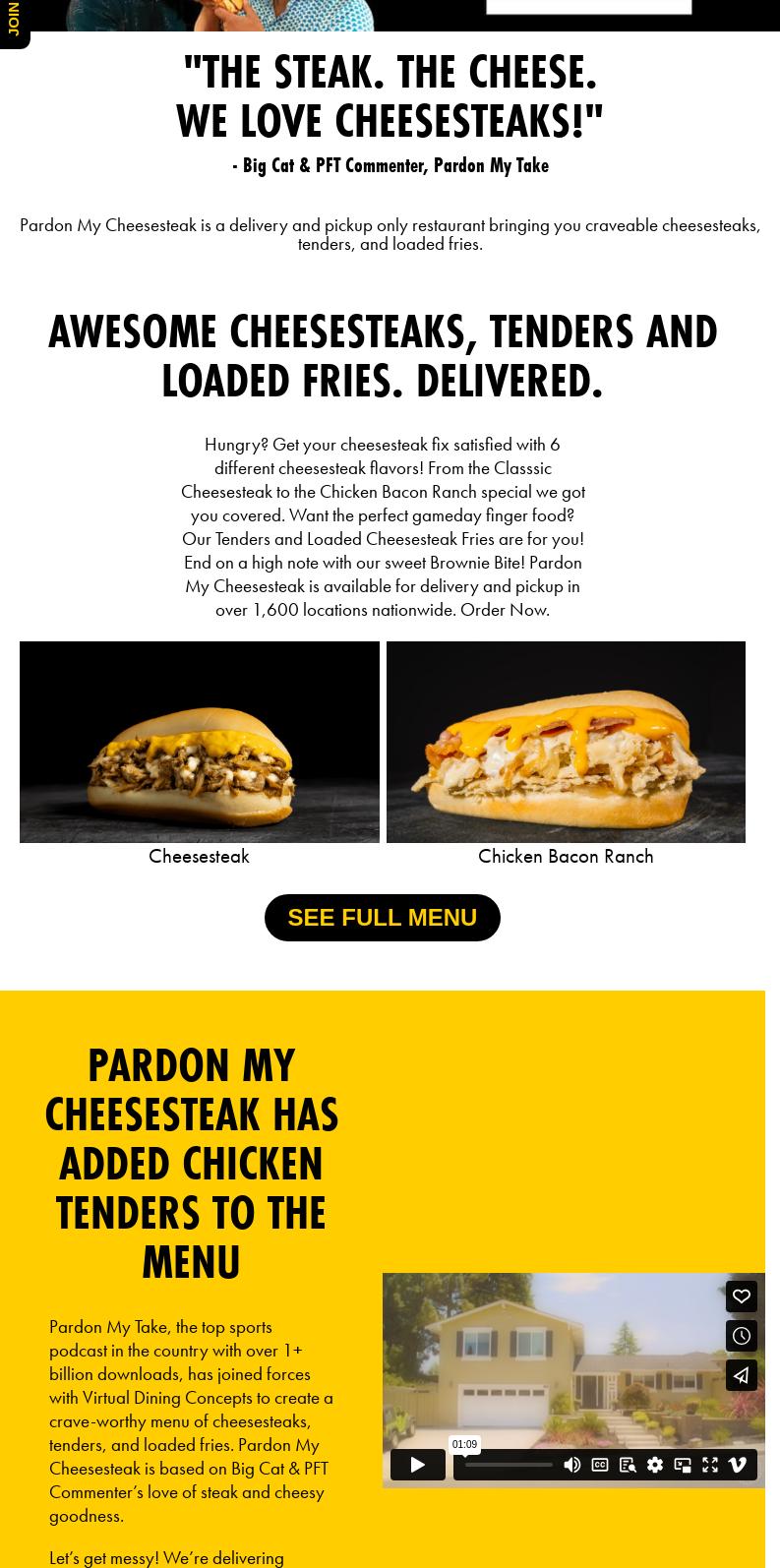Click the SEE FULL MENU button
Screen dimensions: 780x1568
click(x=383, y=917)
